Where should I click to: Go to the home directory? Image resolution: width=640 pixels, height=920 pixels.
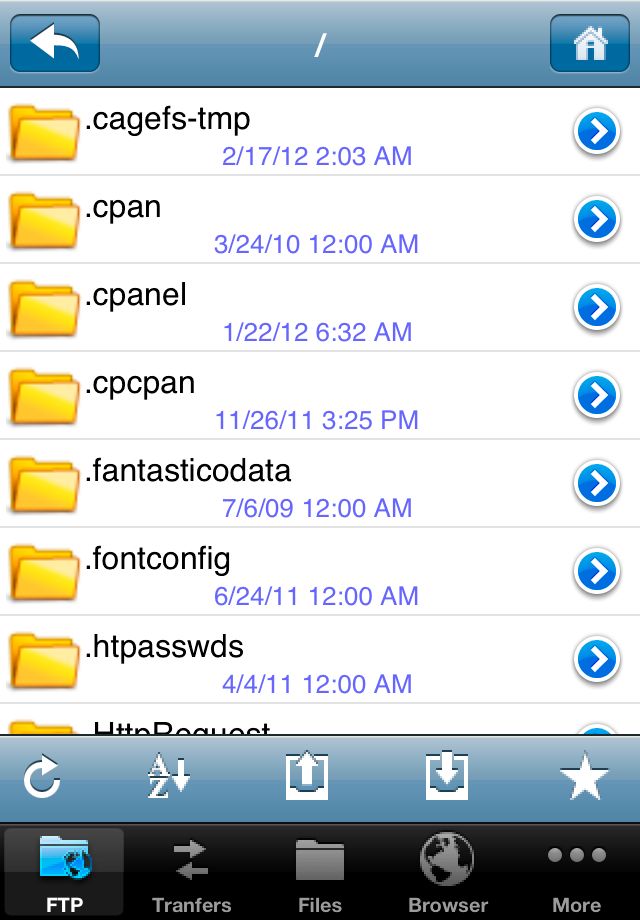pyautogui.click(x=589, y=43)
